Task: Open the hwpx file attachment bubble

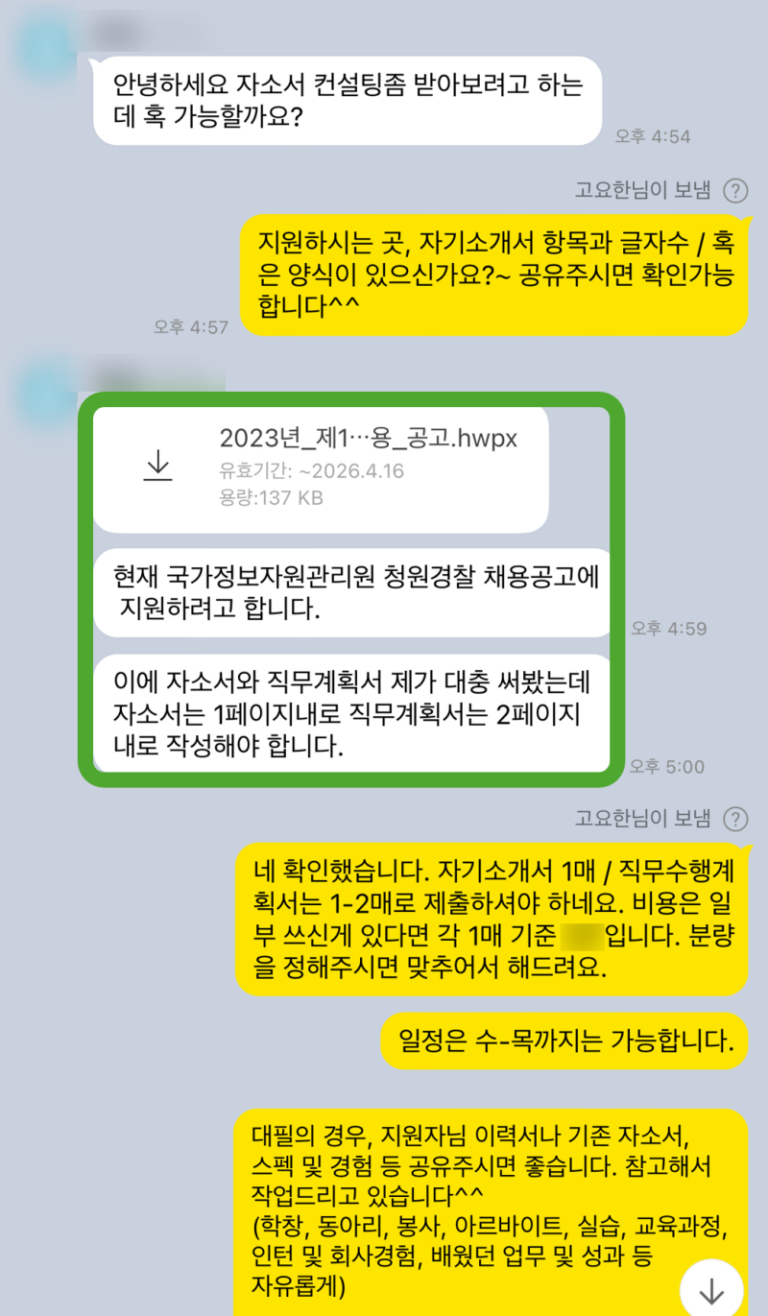Action: click(368, 467)
